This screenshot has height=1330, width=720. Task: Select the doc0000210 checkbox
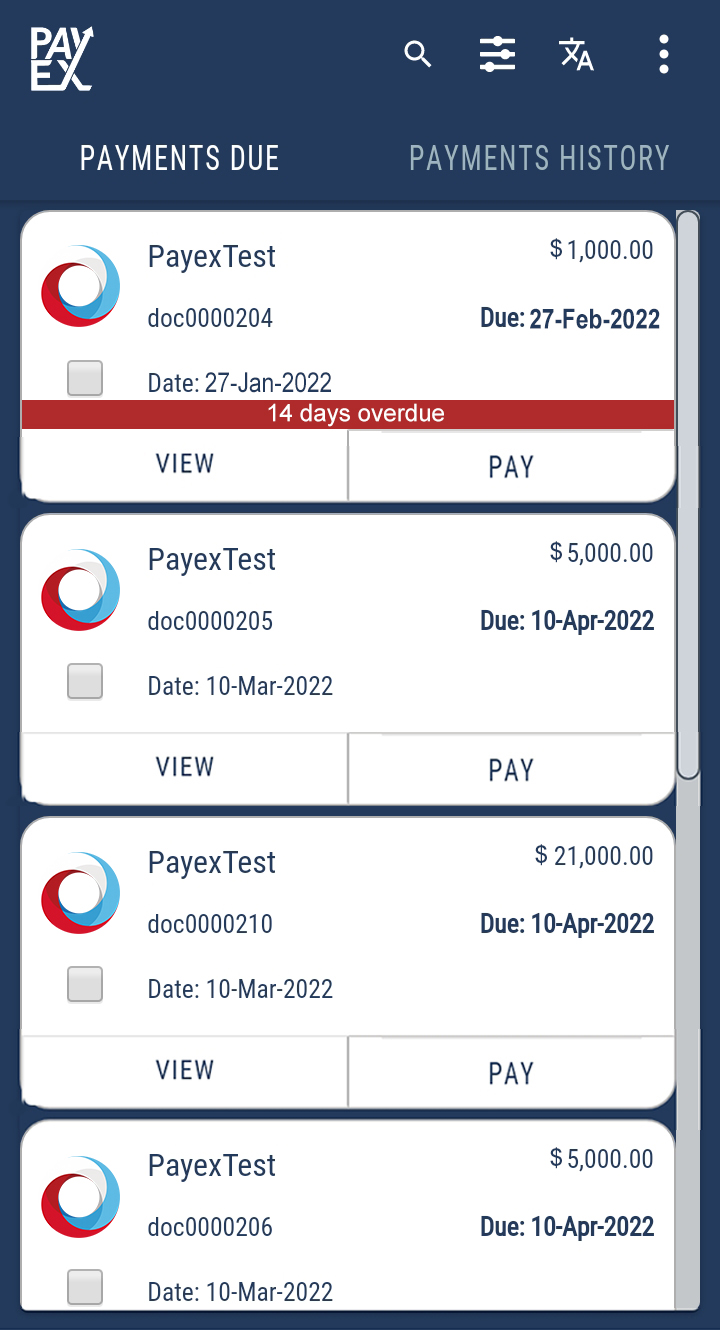[85, 985]
